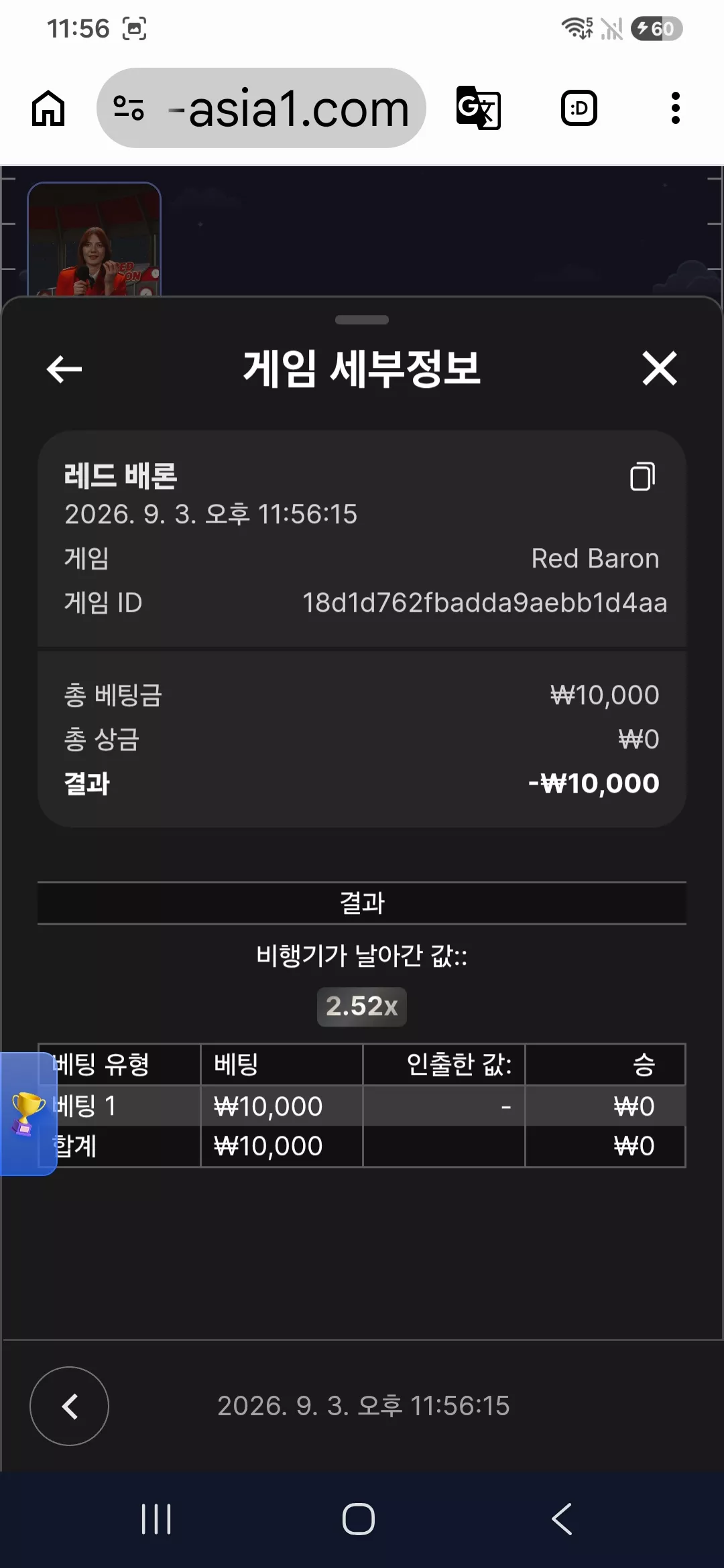The height and width of the screenshot is (1568, 724).
Task: Go back with the game details arrow
Action: pyautogui.click(x=64, y=369)
